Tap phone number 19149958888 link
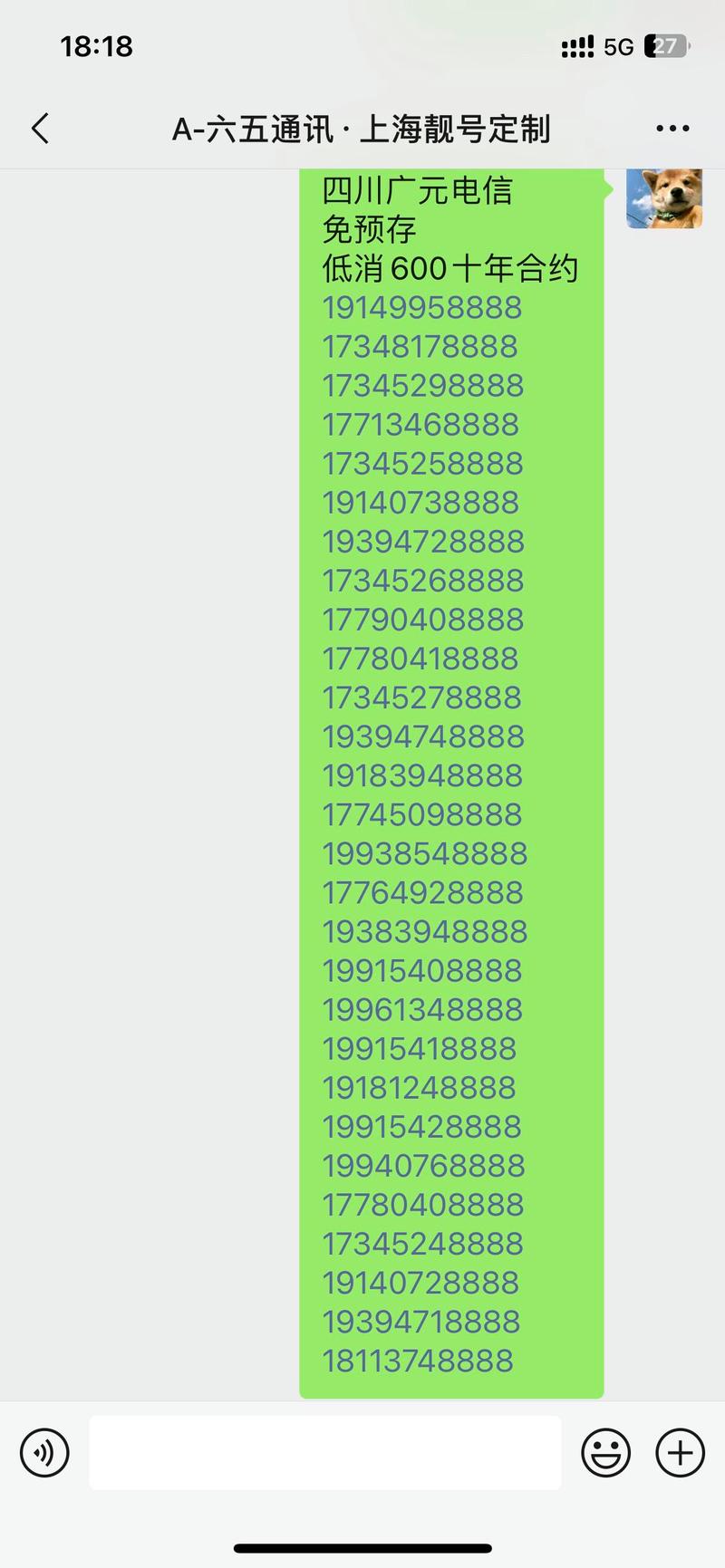The image size is (725, 1568). (x=421, y=308)
